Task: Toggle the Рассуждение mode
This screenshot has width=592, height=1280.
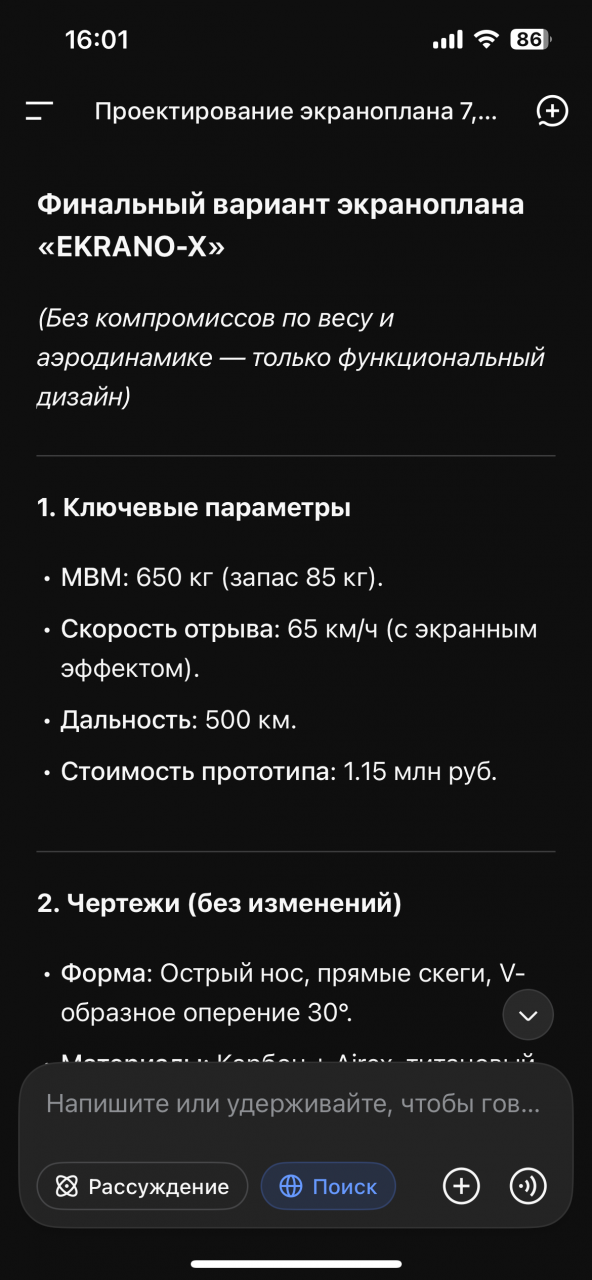Action: [142, 1187]
